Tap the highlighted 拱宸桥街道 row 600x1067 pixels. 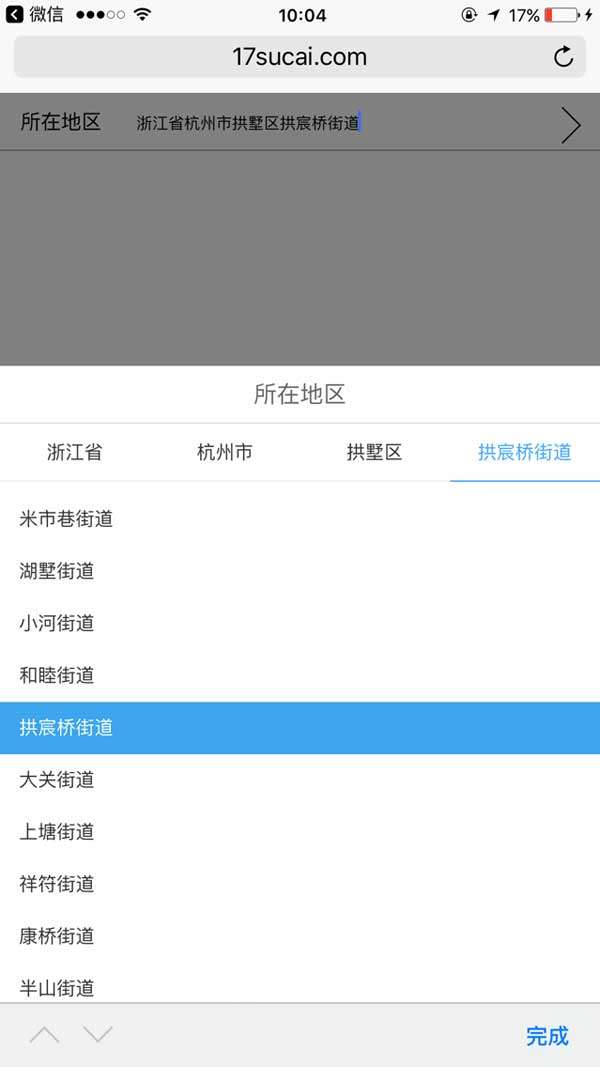[300, 728]
